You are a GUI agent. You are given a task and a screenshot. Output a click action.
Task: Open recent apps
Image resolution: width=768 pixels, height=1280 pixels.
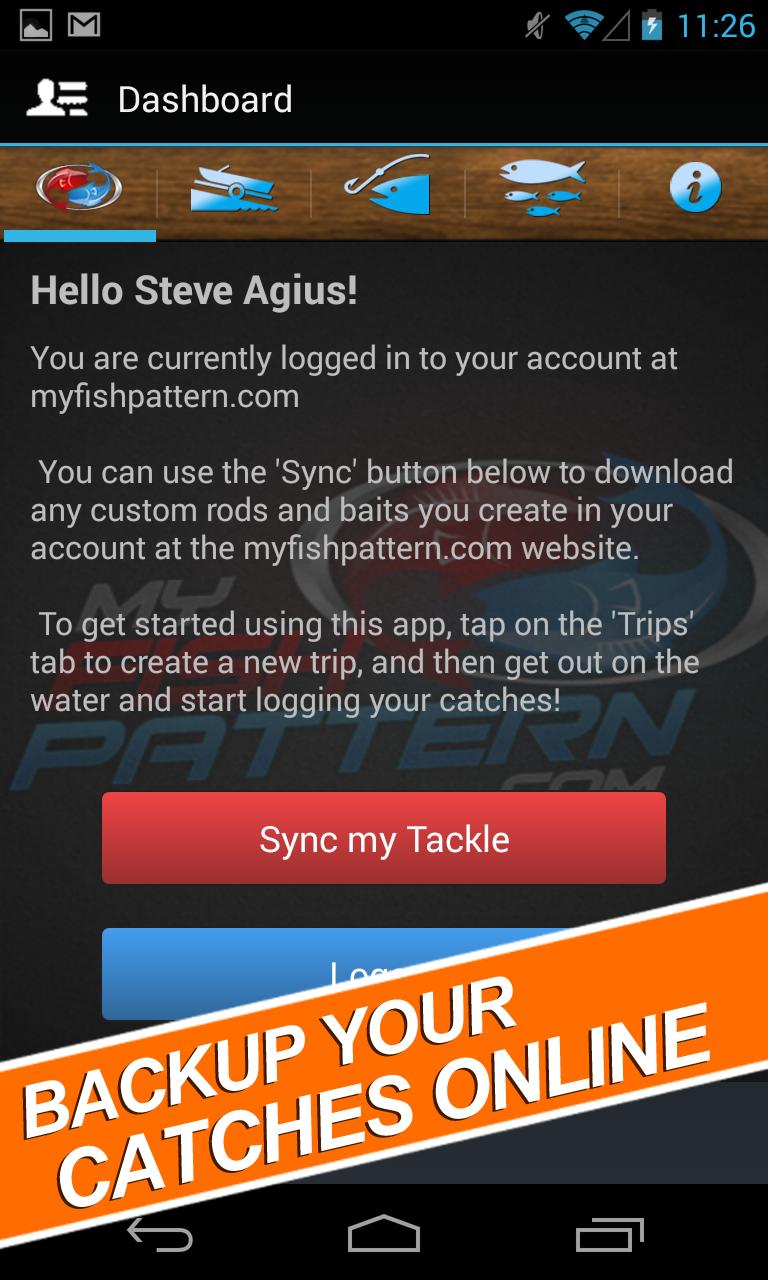(610, 1234)
